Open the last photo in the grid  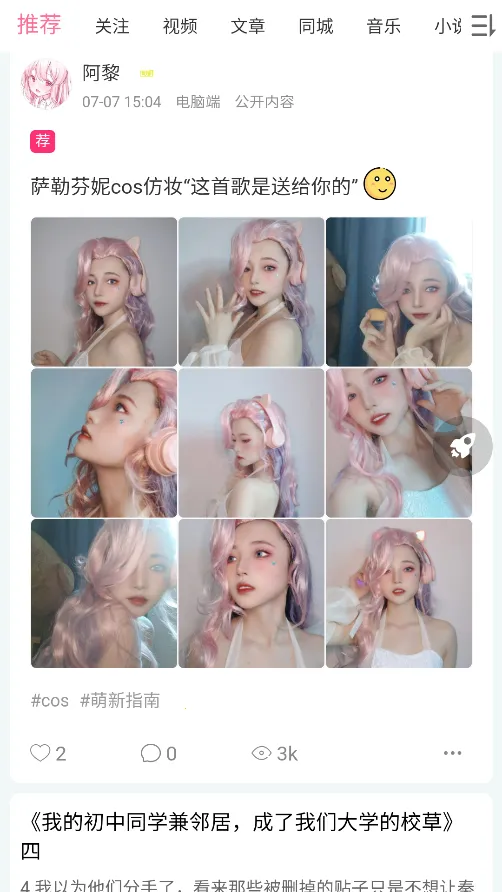tap(399, 593)
